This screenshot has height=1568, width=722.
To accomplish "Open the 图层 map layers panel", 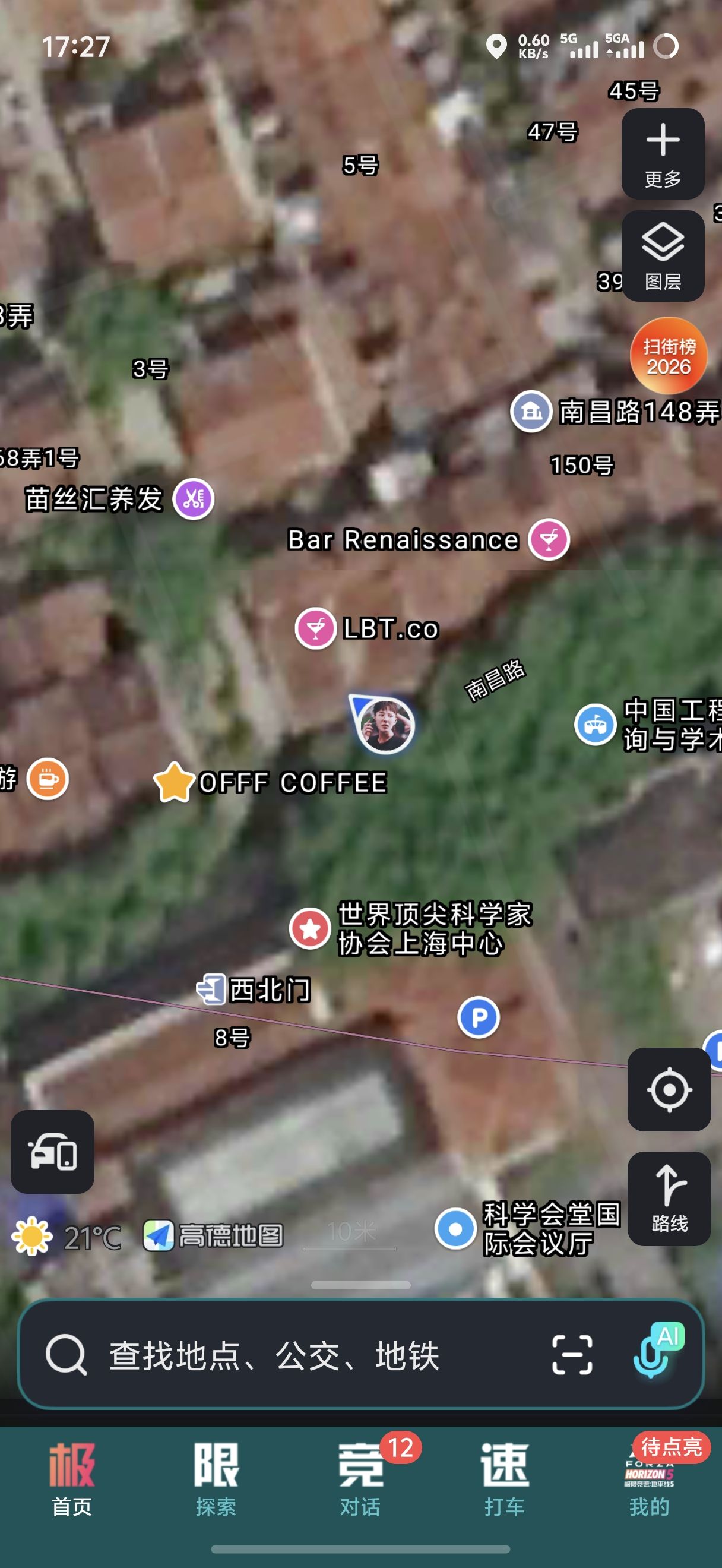I will tap(663, 255).
